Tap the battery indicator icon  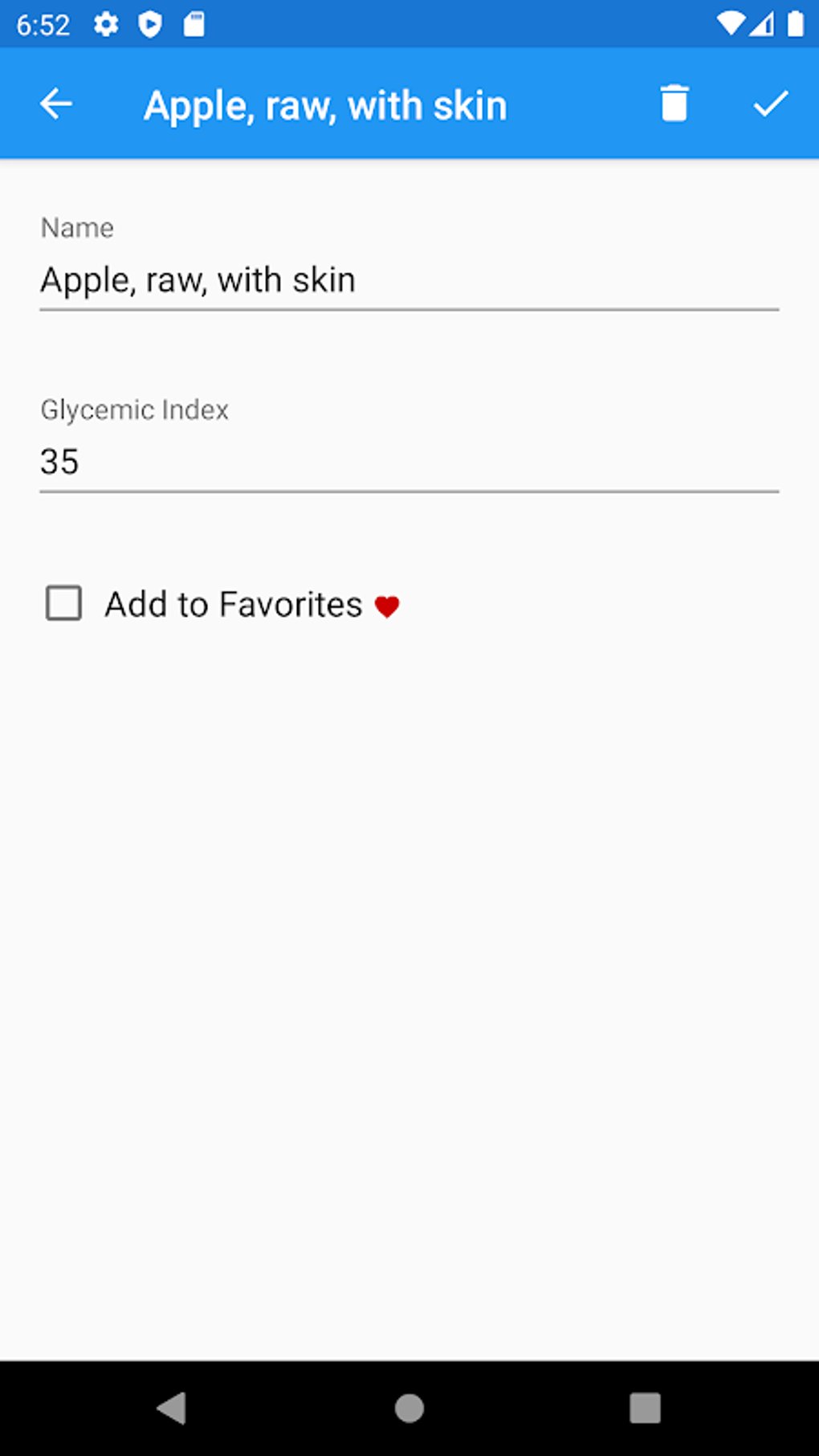pos(796,24)
